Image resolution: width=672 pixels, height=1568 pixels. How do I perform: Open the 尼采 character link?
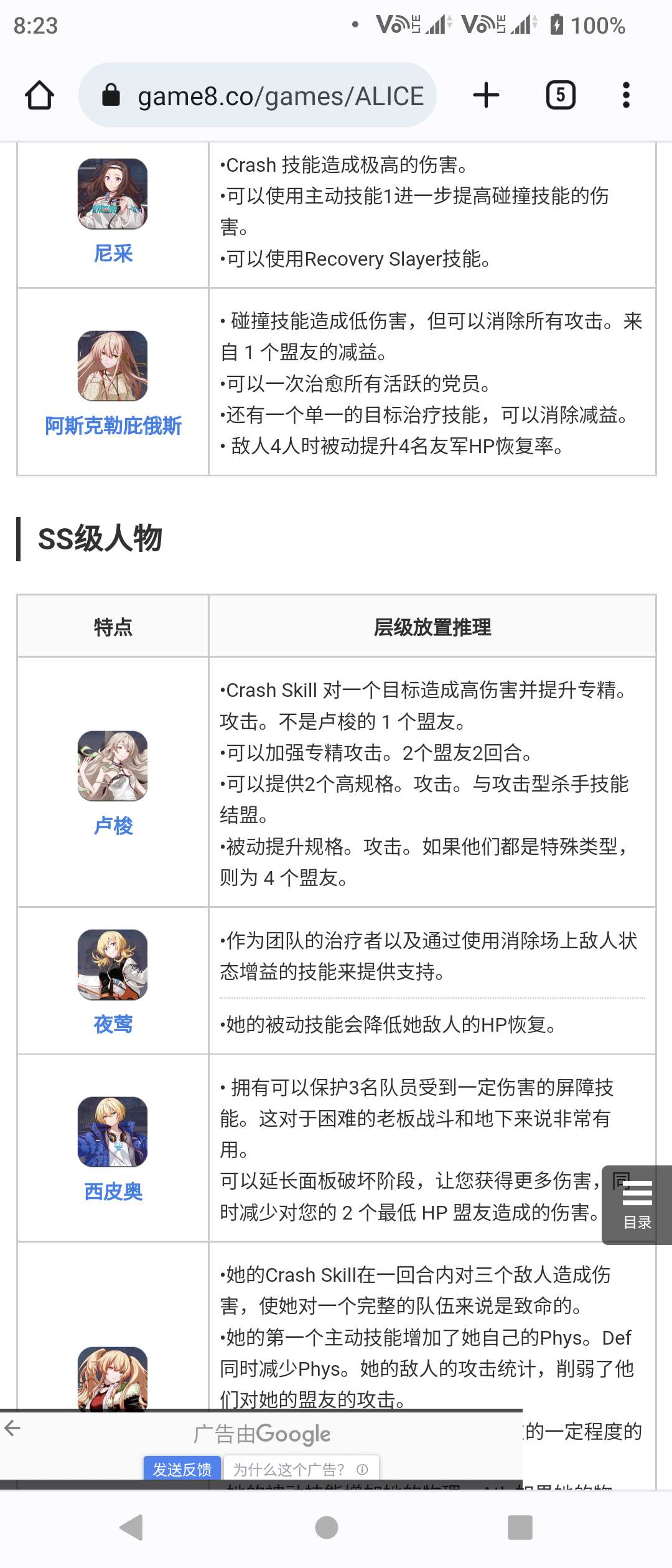point(113,253)
